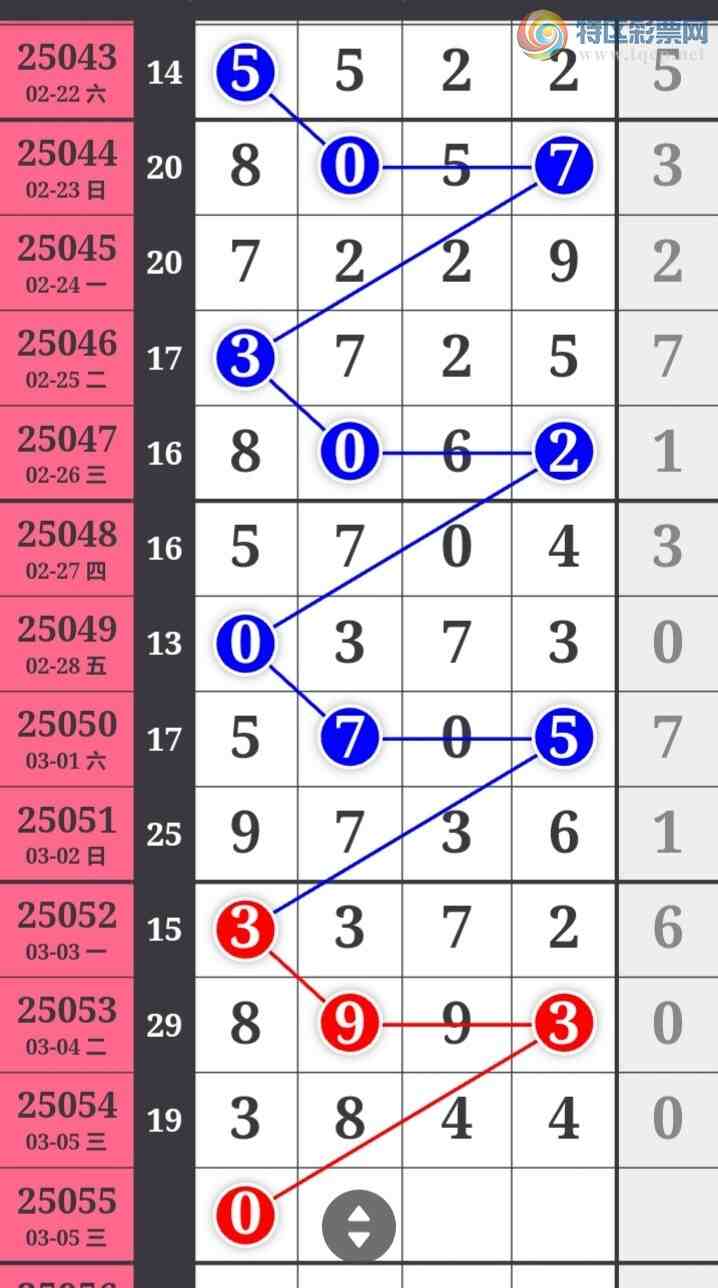Tap the gray up-down arrows button
Image resolution: width=718 pixels, height=1288 pixels.
tap(358, 1226)
